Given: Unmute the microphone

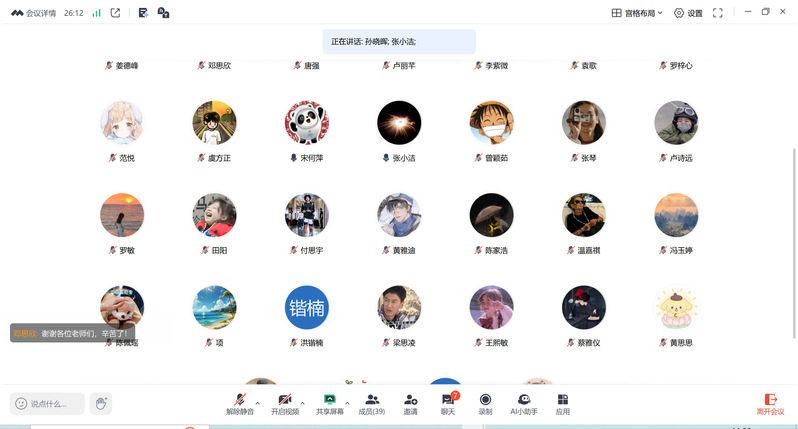Looking at the screenshot, I should point(239,403).
